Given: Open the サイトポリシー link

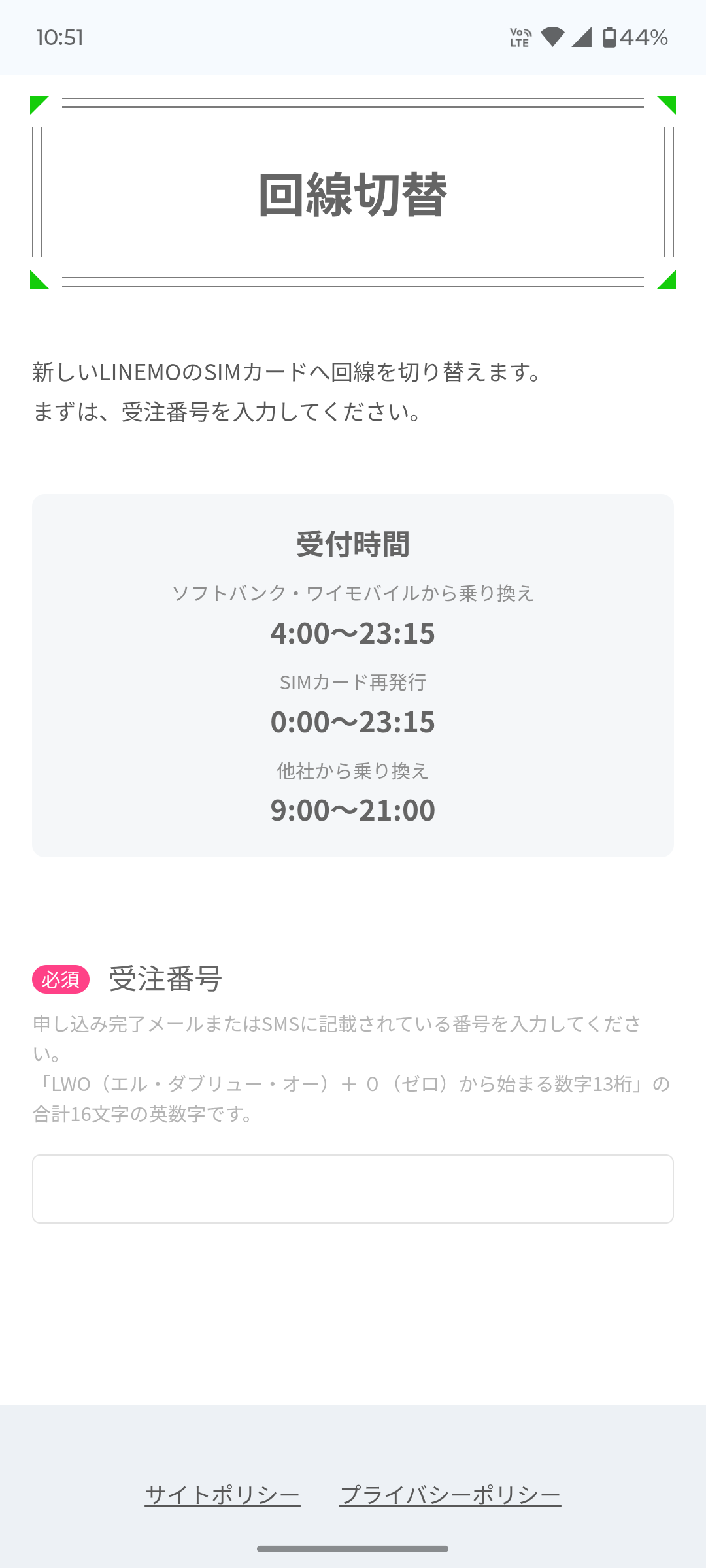Looking at the screenshot, I should [222, 1494].
